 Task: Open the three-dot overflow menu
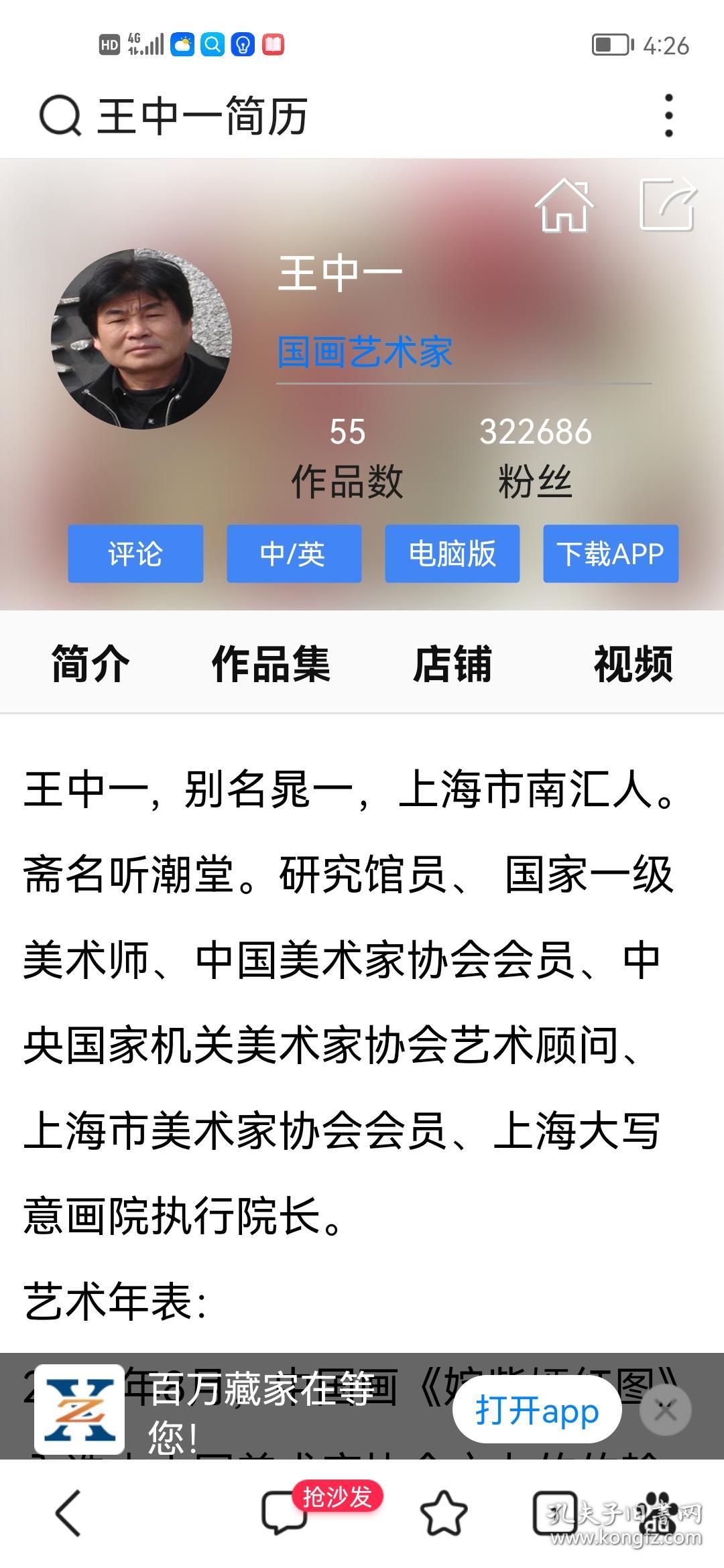pyautogui.click(x=668, y=114)
